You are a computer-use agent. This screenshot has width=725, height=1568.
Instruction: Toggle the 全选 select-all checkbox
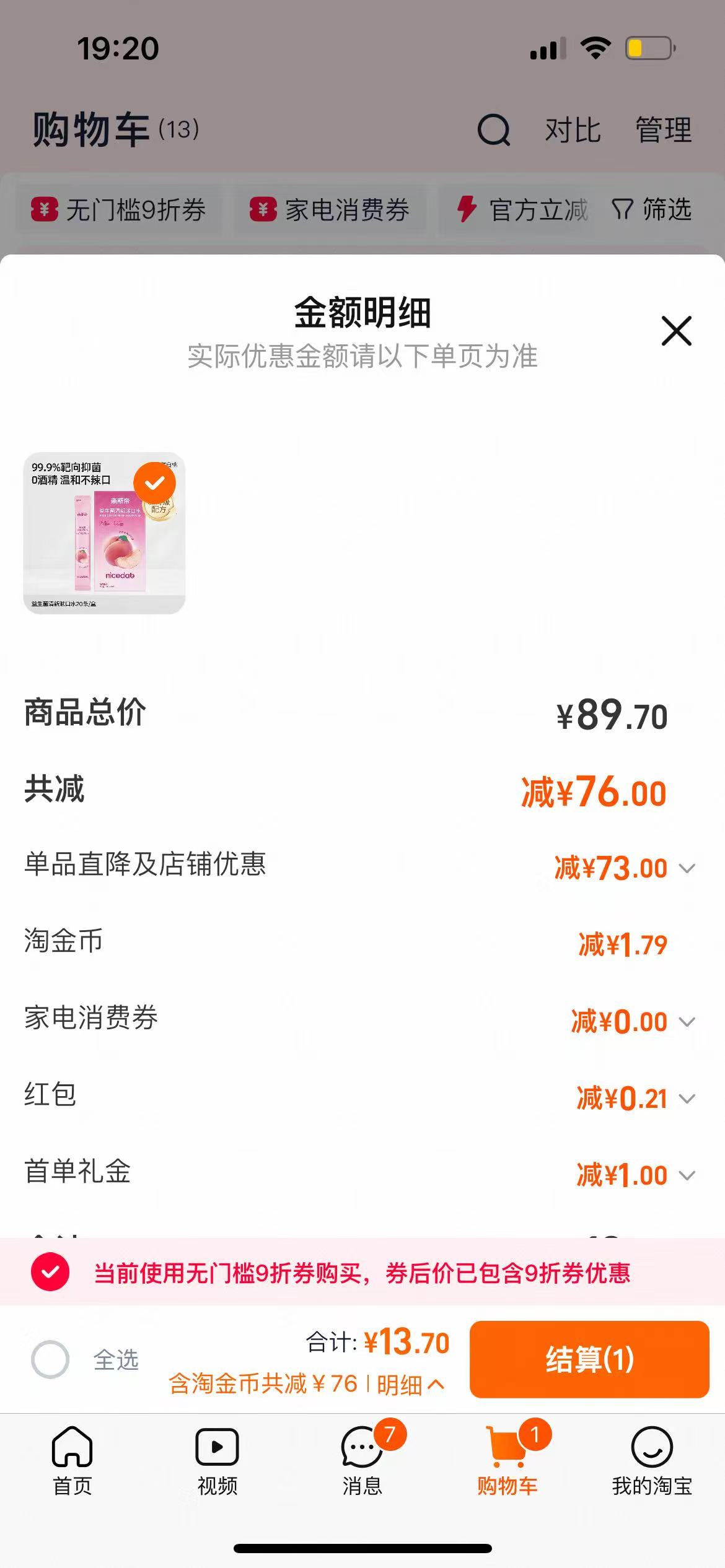(50, 1359)
